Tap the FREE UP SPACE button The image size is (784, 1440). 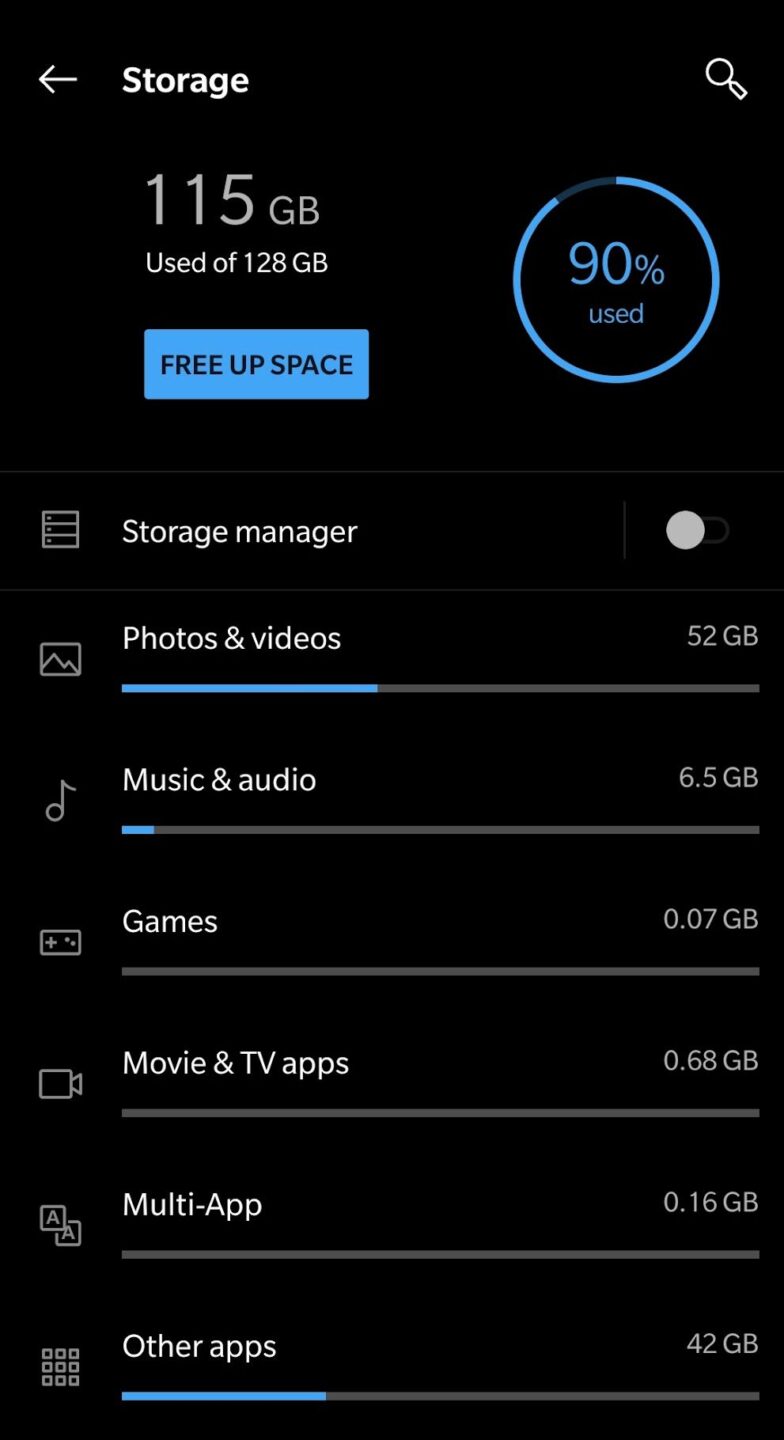[256, 364]
